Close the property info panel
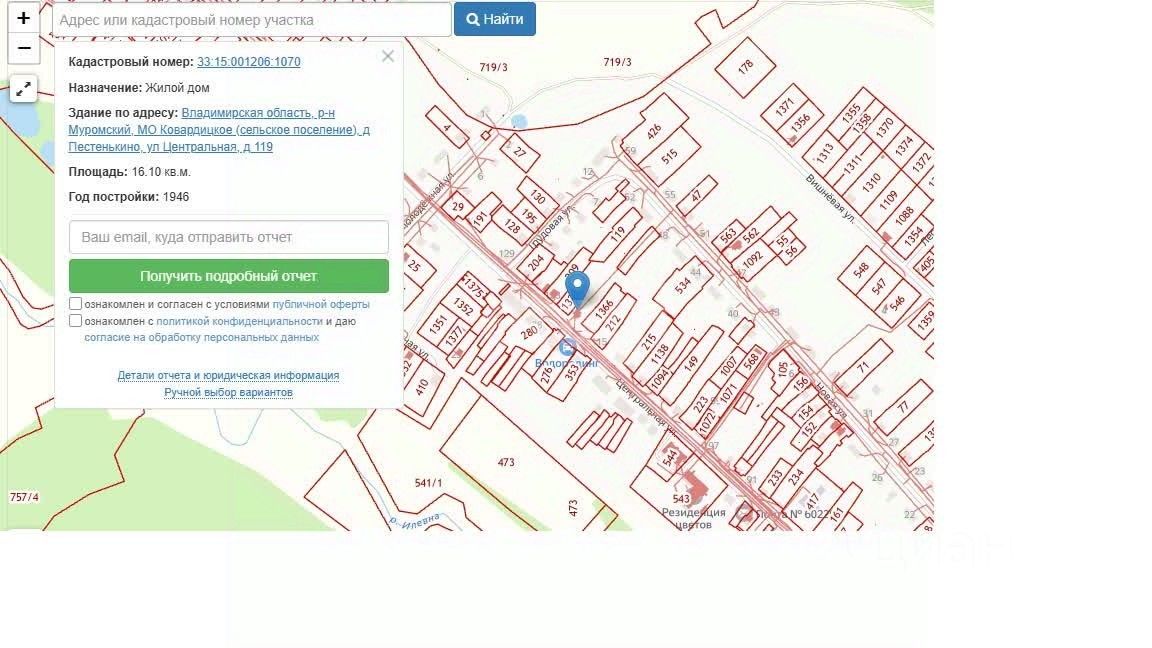 tap(388, 56)
